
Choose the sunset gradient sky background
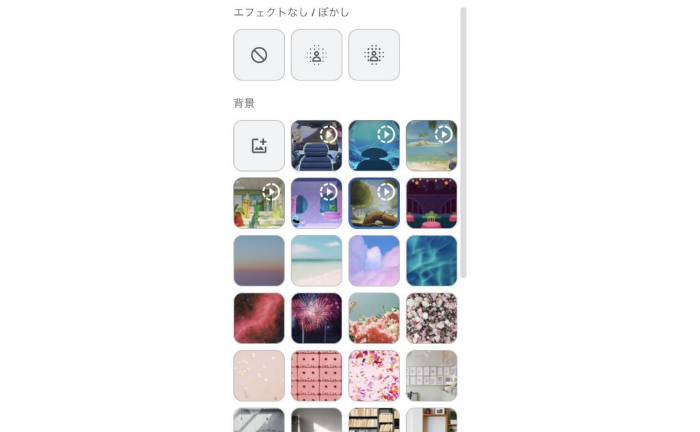click(x=259, y=261)
